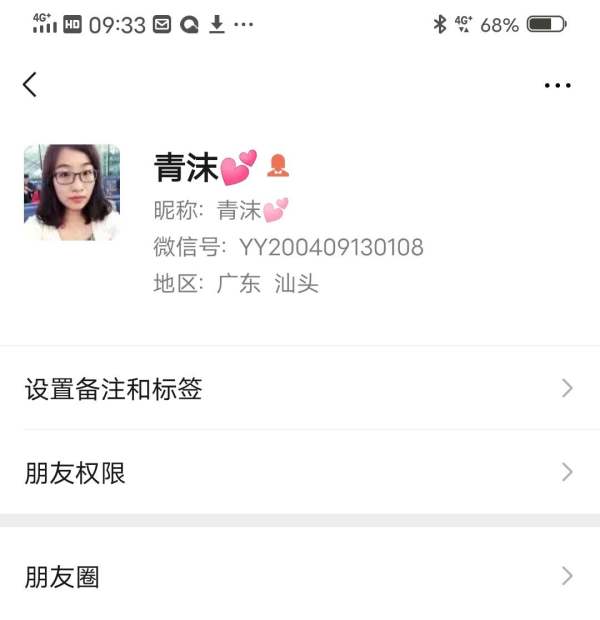Go back using the top-left arrow
The image size is (600, 620).
coord(30,85)
